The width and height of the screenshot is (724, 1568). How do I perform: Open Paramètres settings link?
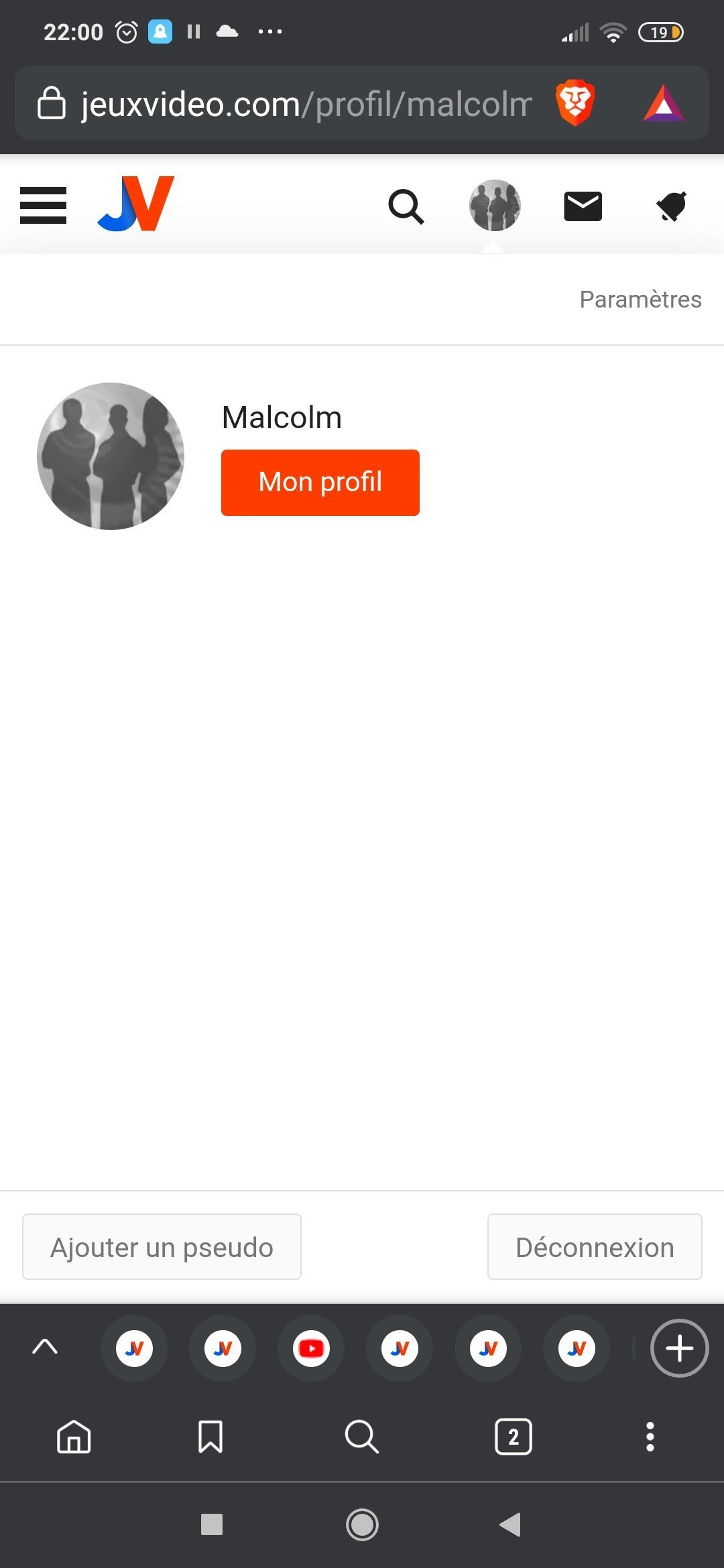[x=640, y=300]
